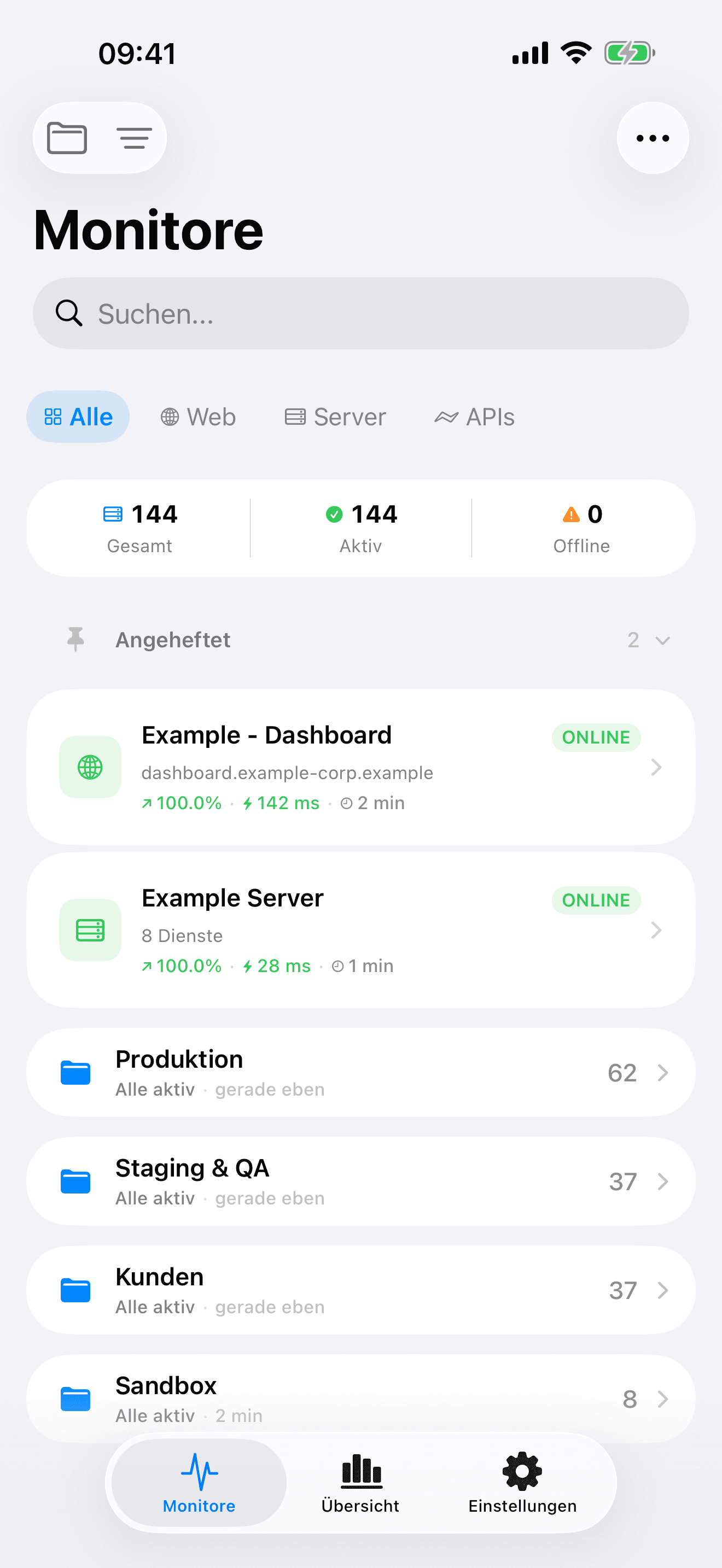Viewport: 722px width, 1568px height.
Task: Open the Staging & QA folder
Action: point(360,1181)
